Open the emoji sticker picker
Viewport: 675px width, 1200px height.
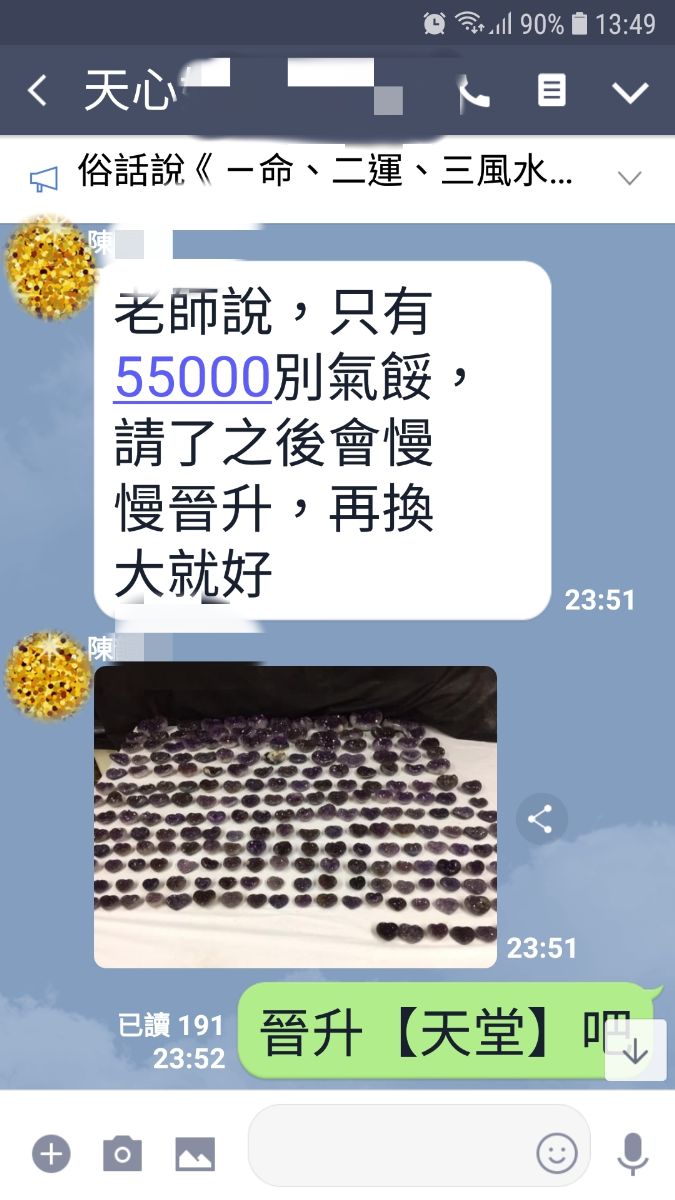(556, 1154)
